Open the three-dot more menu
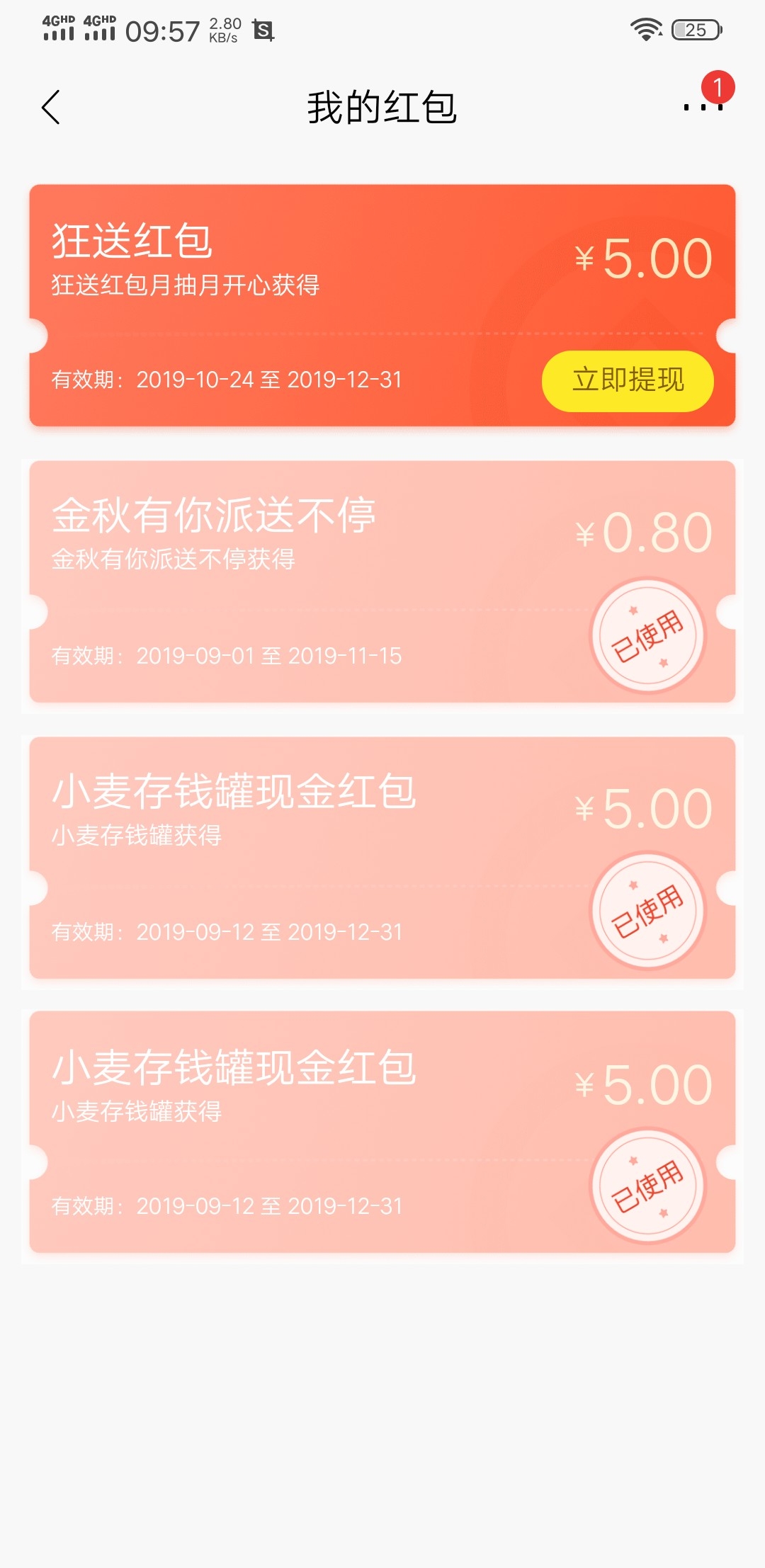765x1568 pixels. tap(703, 107)
